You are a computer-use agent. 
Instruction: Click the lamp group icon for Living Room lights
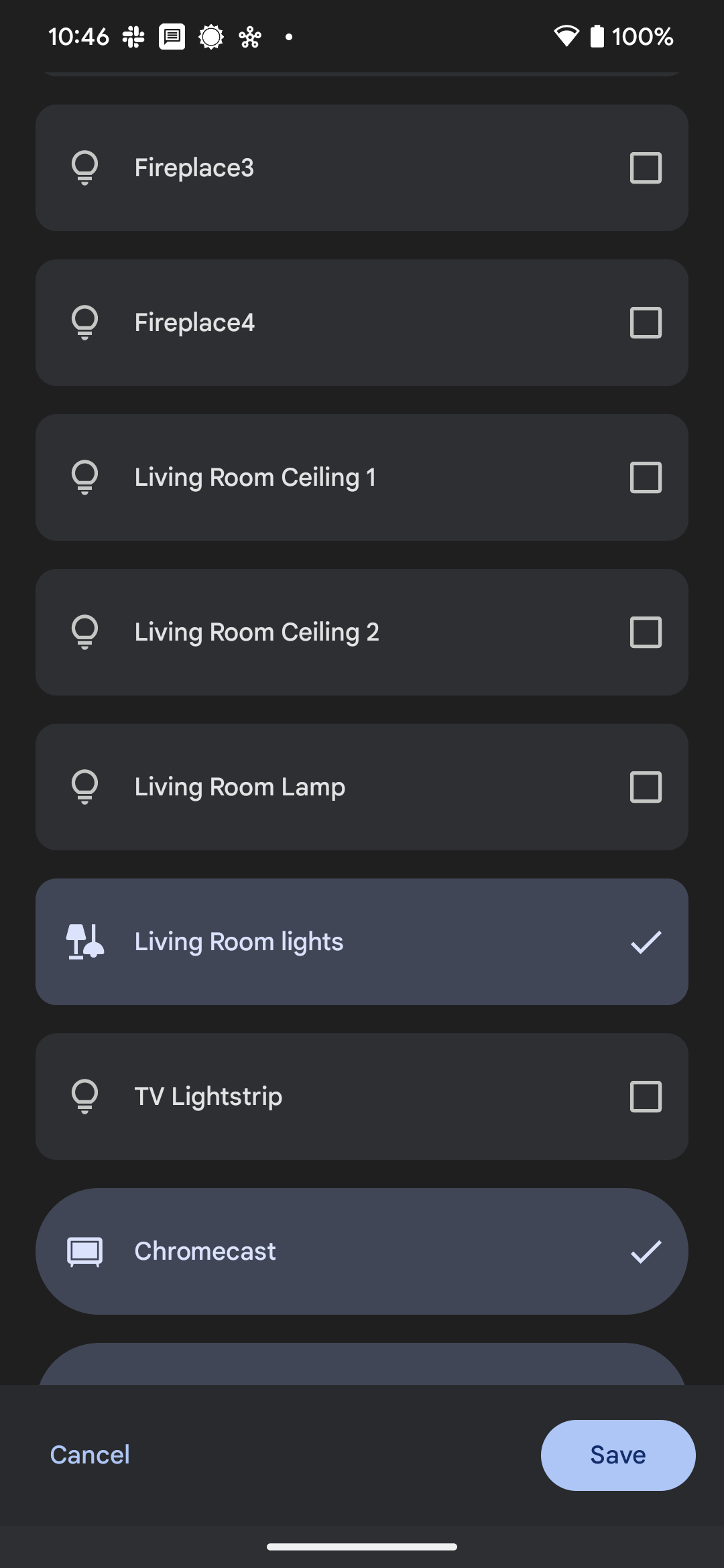(x=84, y=941)
